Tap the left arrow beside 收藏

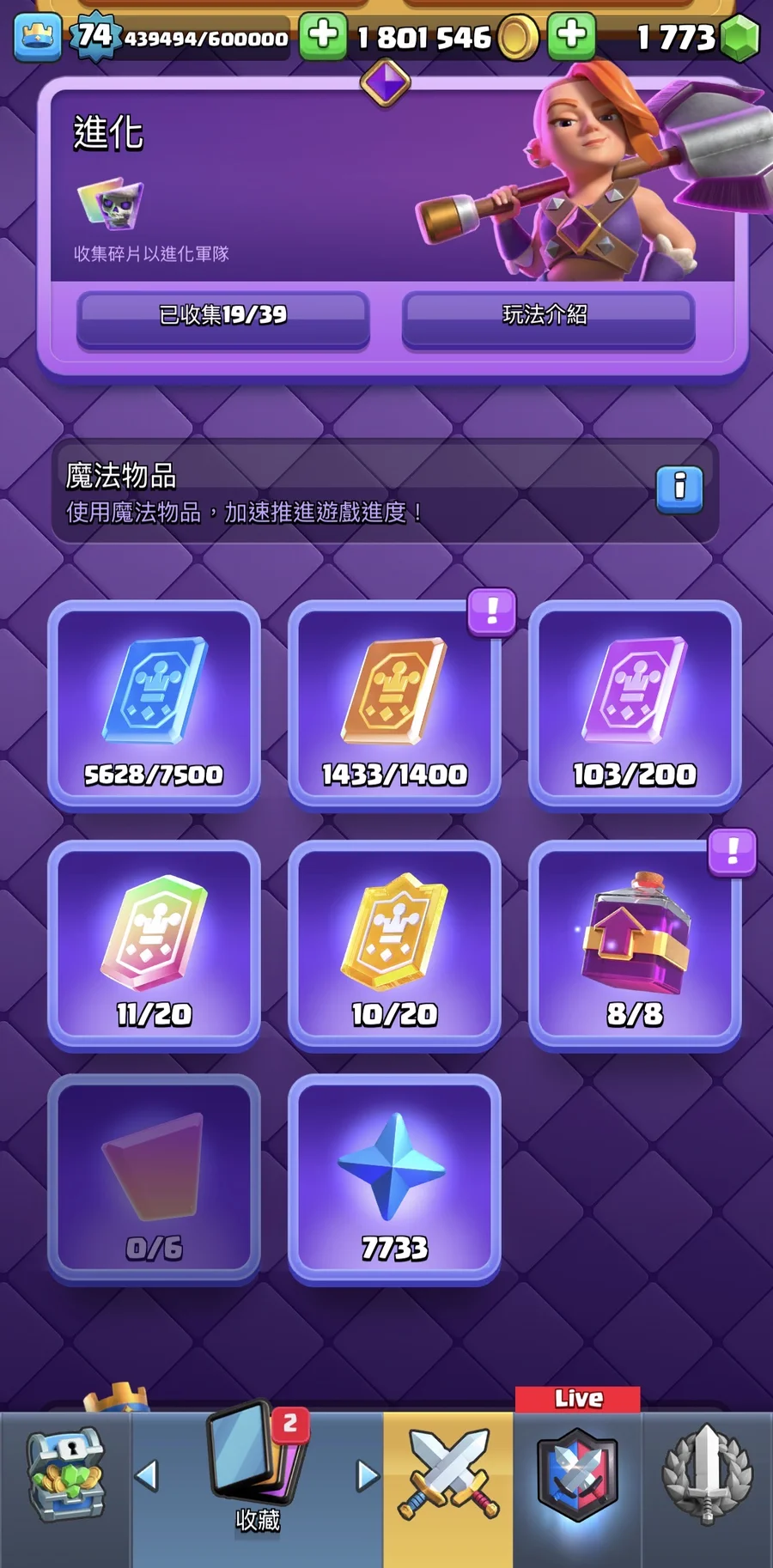pos(147,1475)
